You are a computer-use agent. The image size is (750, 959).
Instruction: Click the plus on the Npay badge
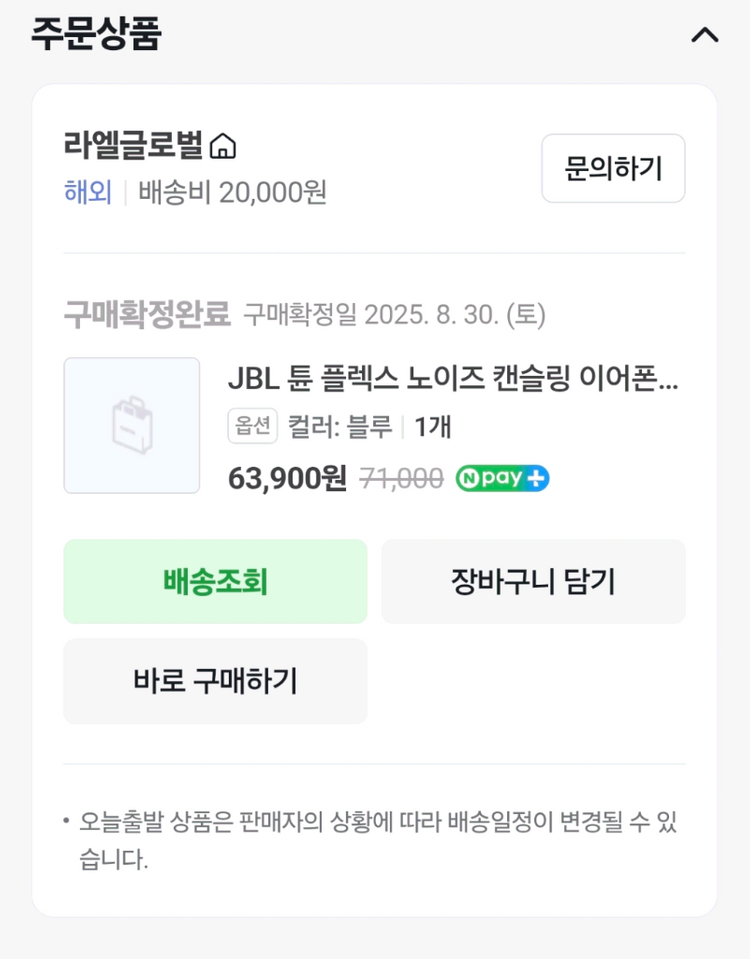pyautogui.click(x=536, y=478)
